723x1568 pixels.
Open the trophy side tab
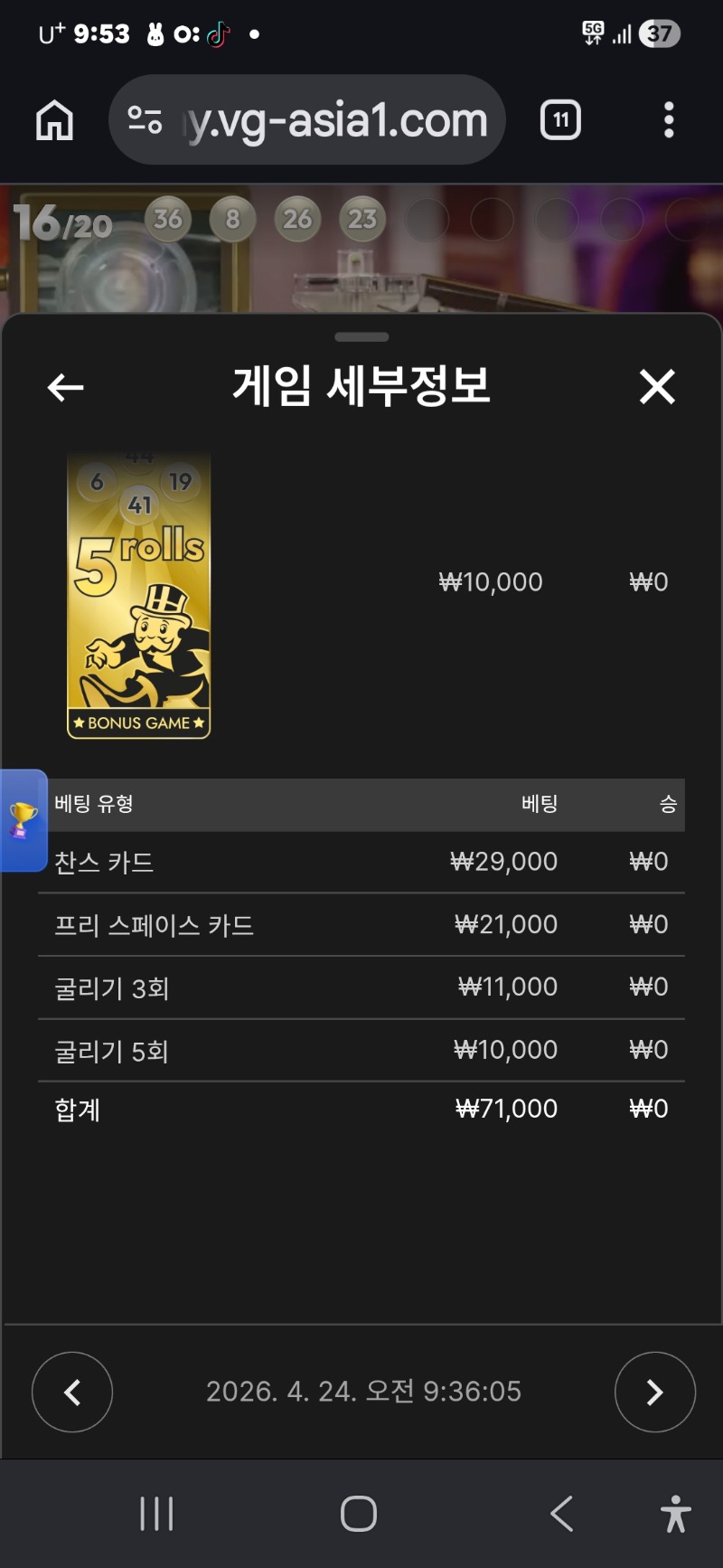pos(23,820)
